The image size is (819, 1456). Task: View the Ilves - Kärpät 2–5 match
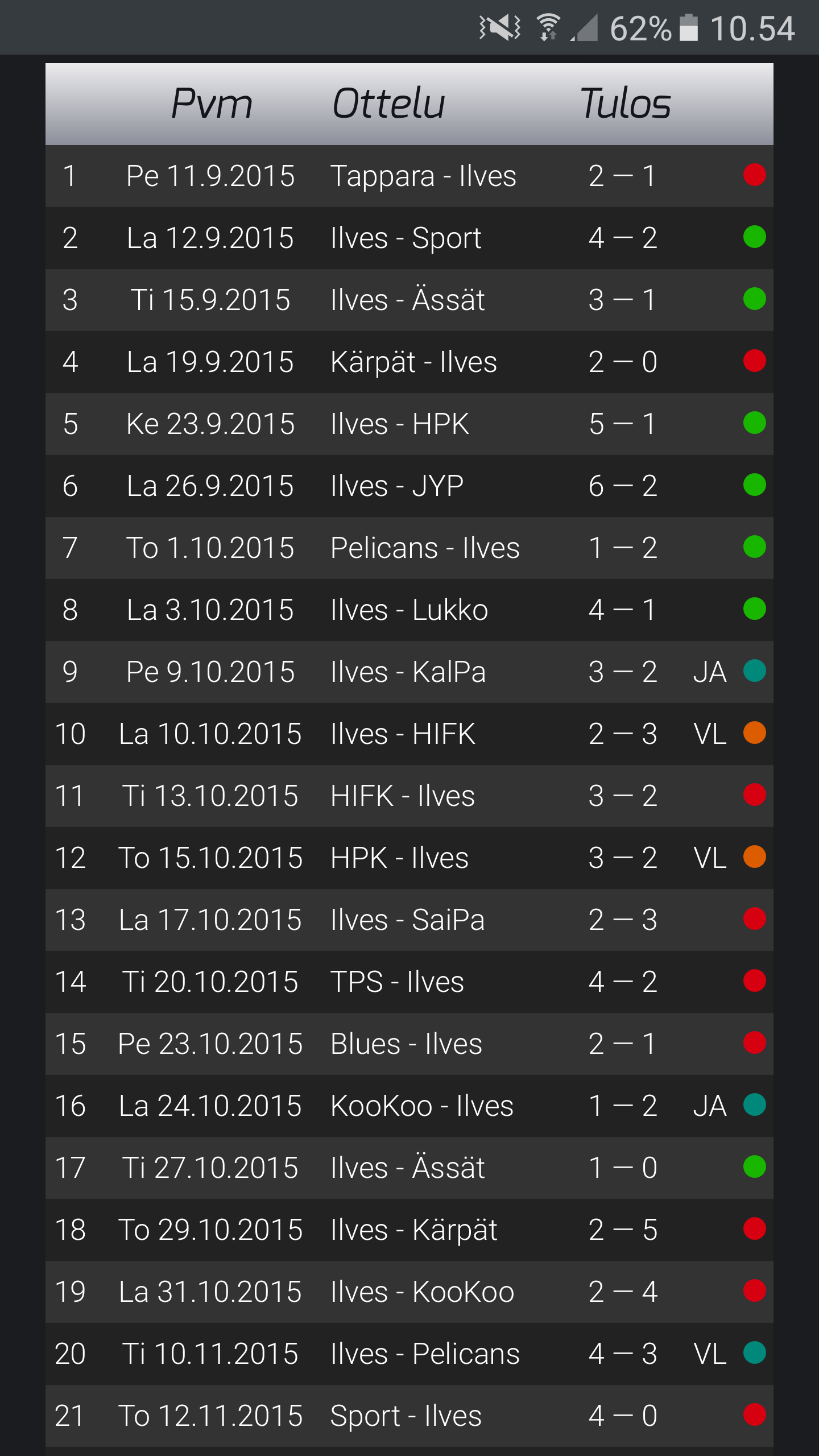click(x=409, y=1230)
